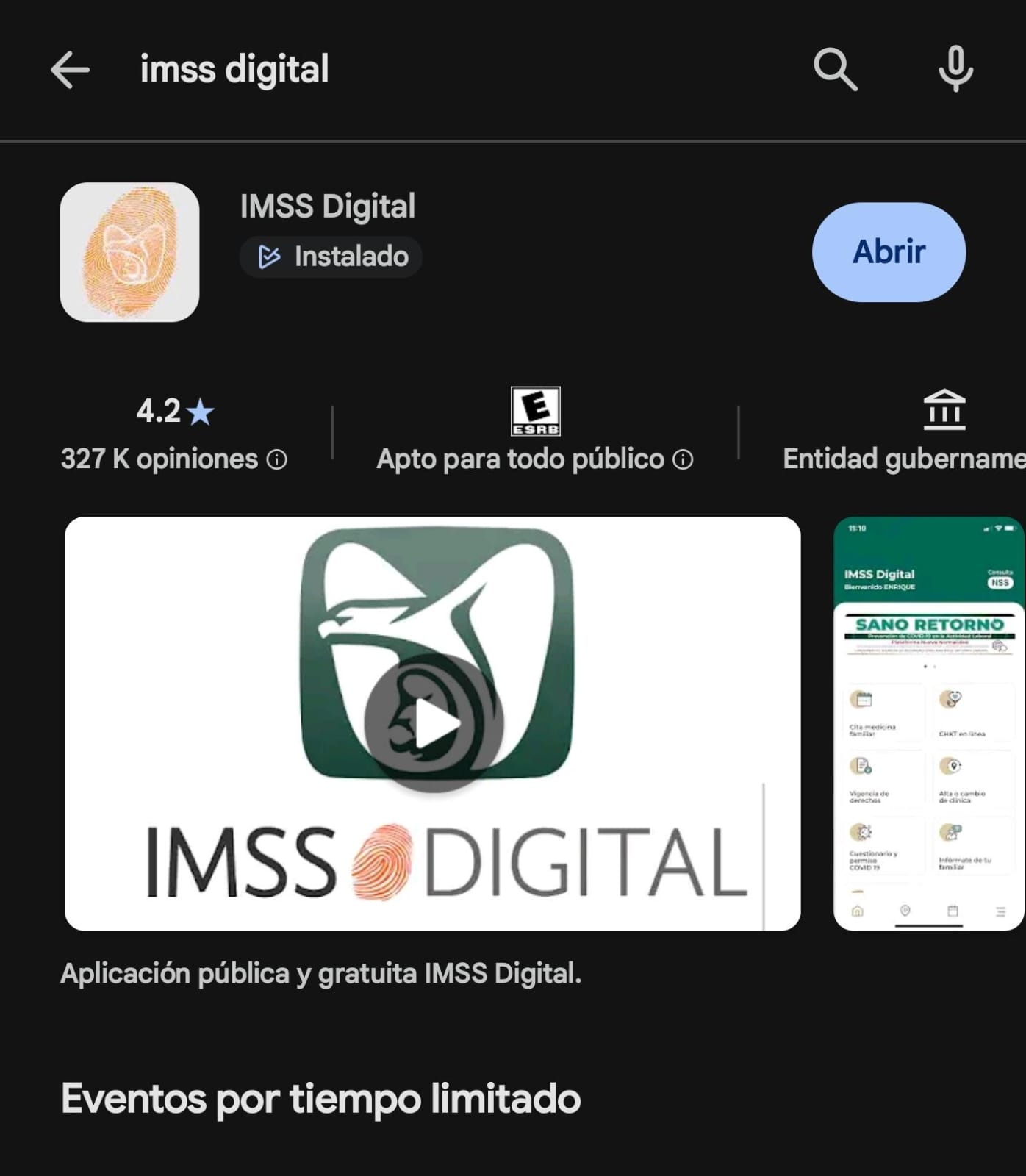
Task: Open the IMSS Digital app with Abrir
Action: tap(889, 252)
